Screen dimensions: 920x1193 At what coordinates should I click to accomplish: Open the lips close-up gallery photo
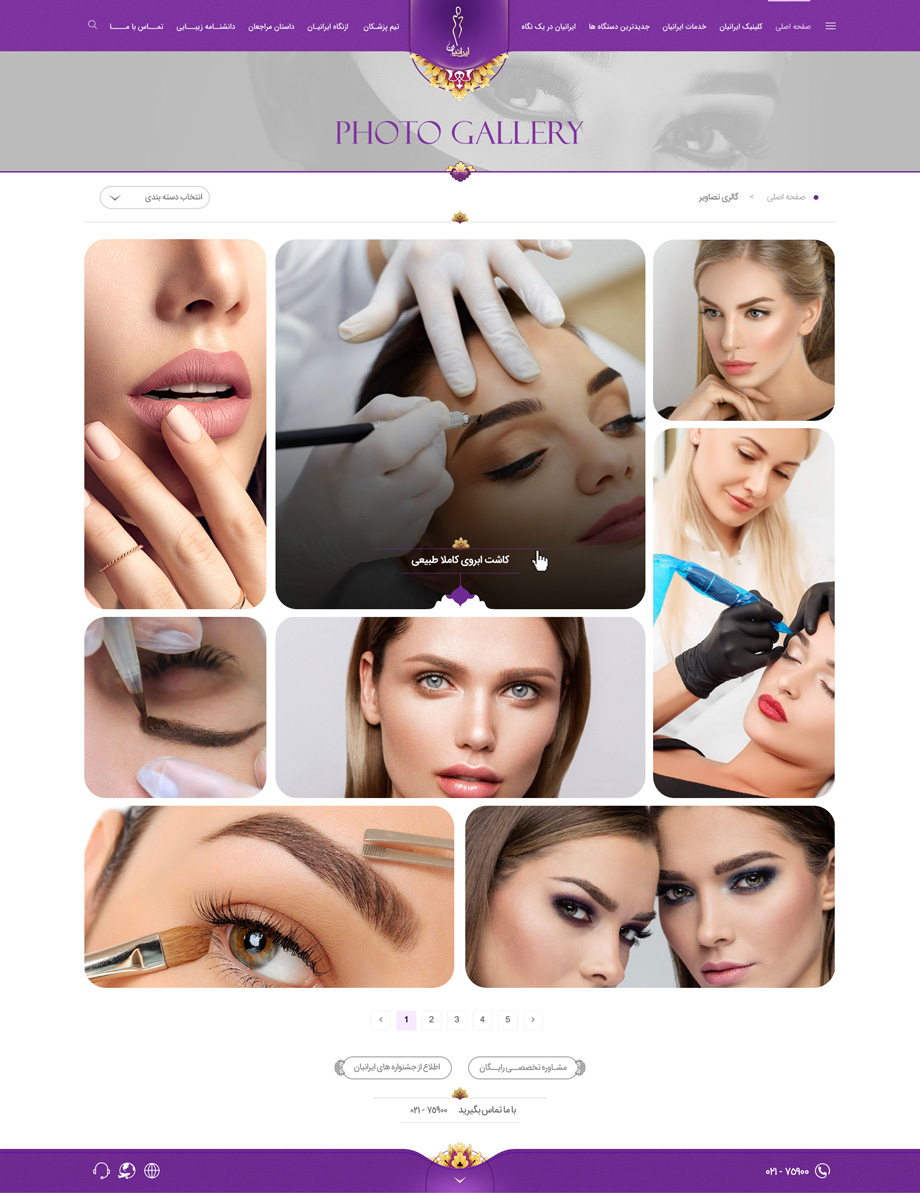click(x=175, y=424)
